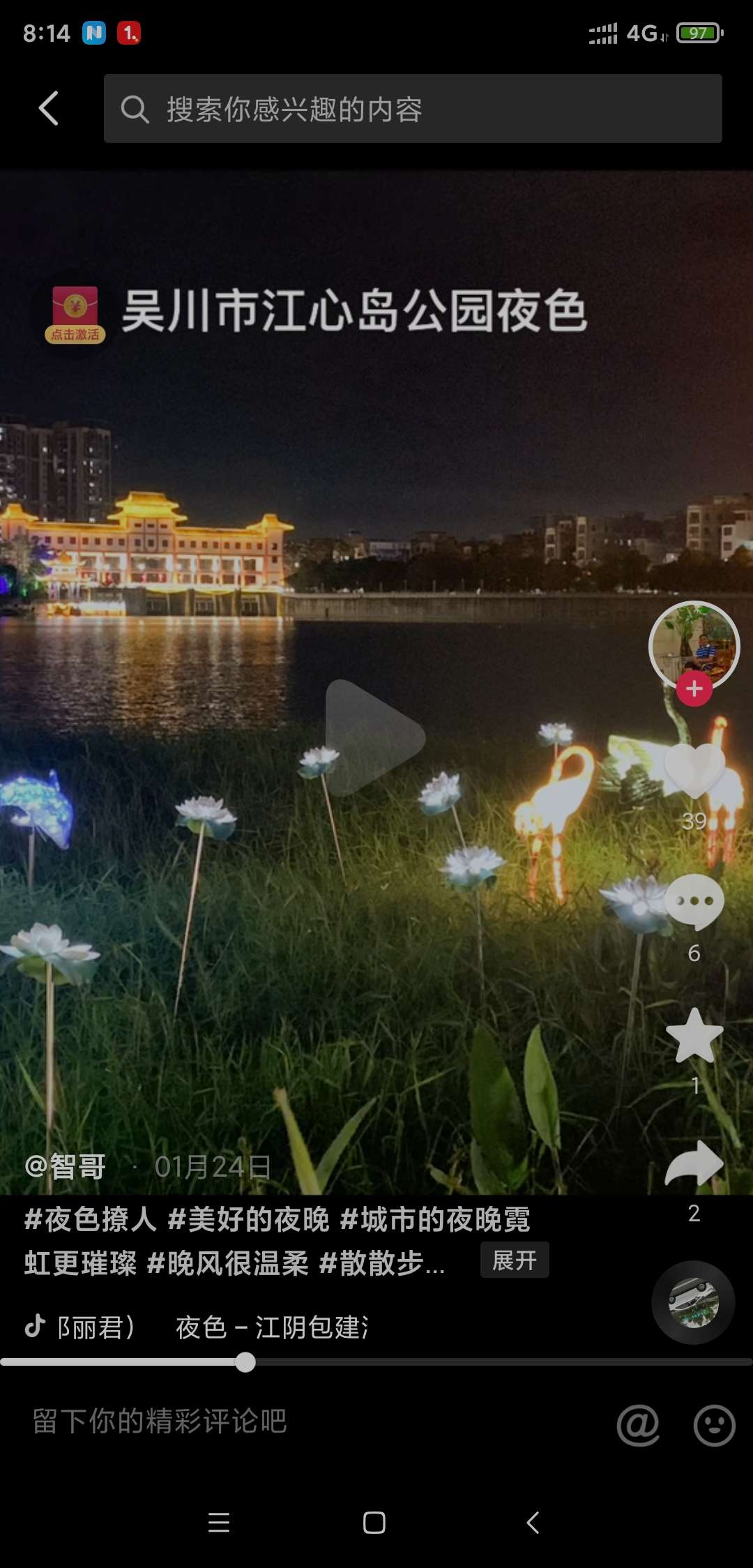
Task: Add the video to favorites with the star
Action: (694, 1036)
